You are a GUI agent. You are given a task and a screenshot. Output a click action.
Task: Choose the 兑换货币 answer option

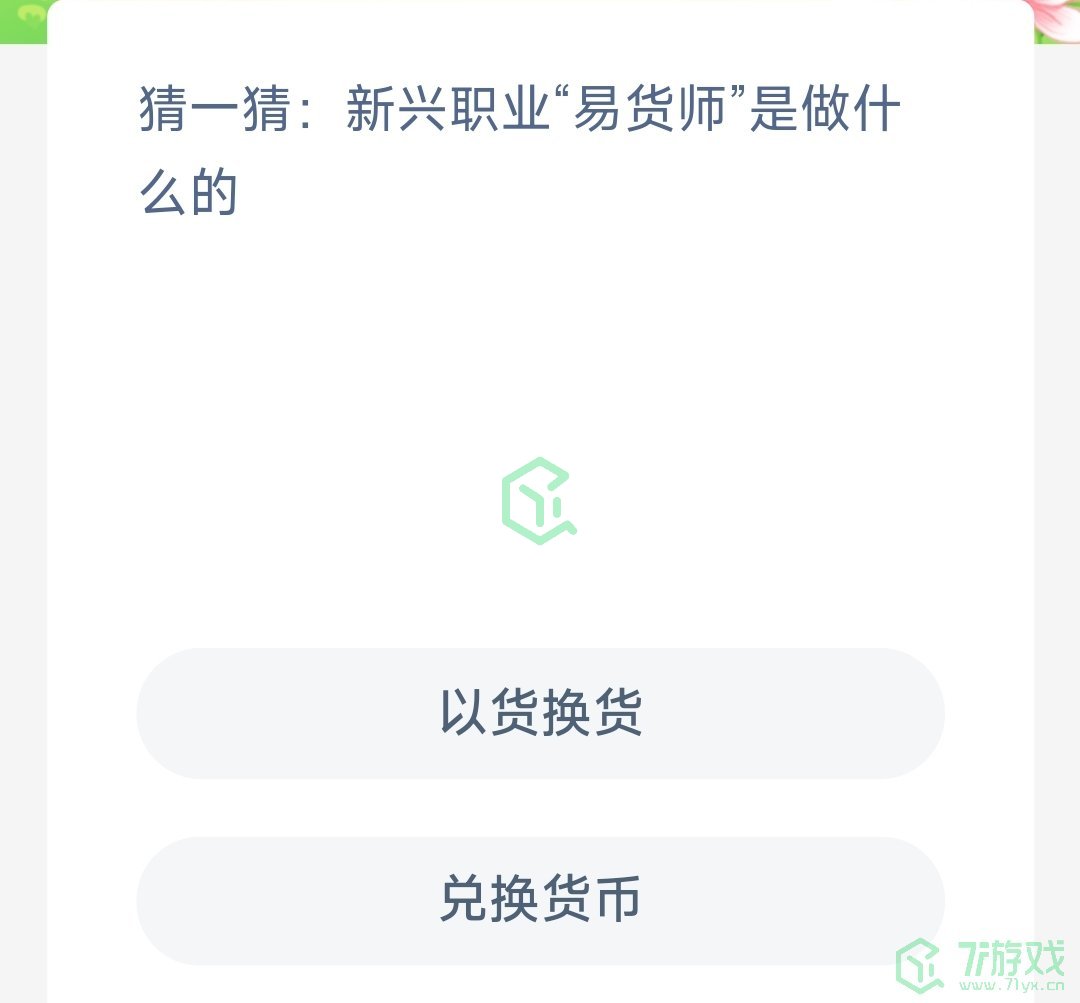540,900
